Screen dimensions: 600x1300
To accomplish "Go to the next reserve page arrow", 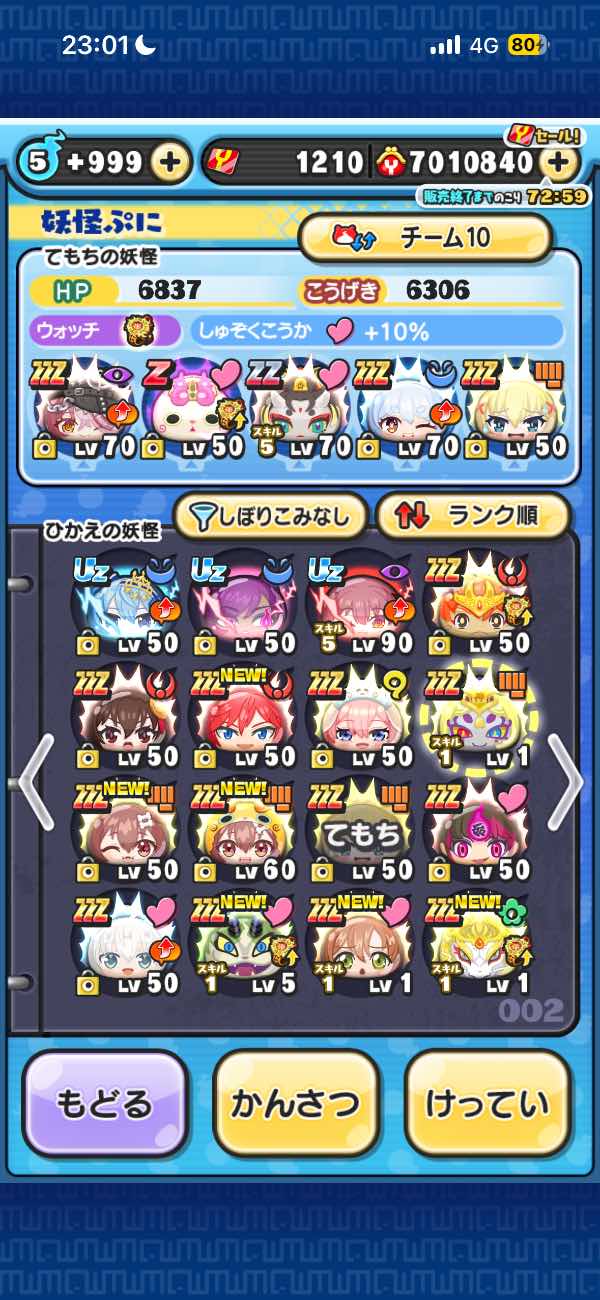I will 565,781.
